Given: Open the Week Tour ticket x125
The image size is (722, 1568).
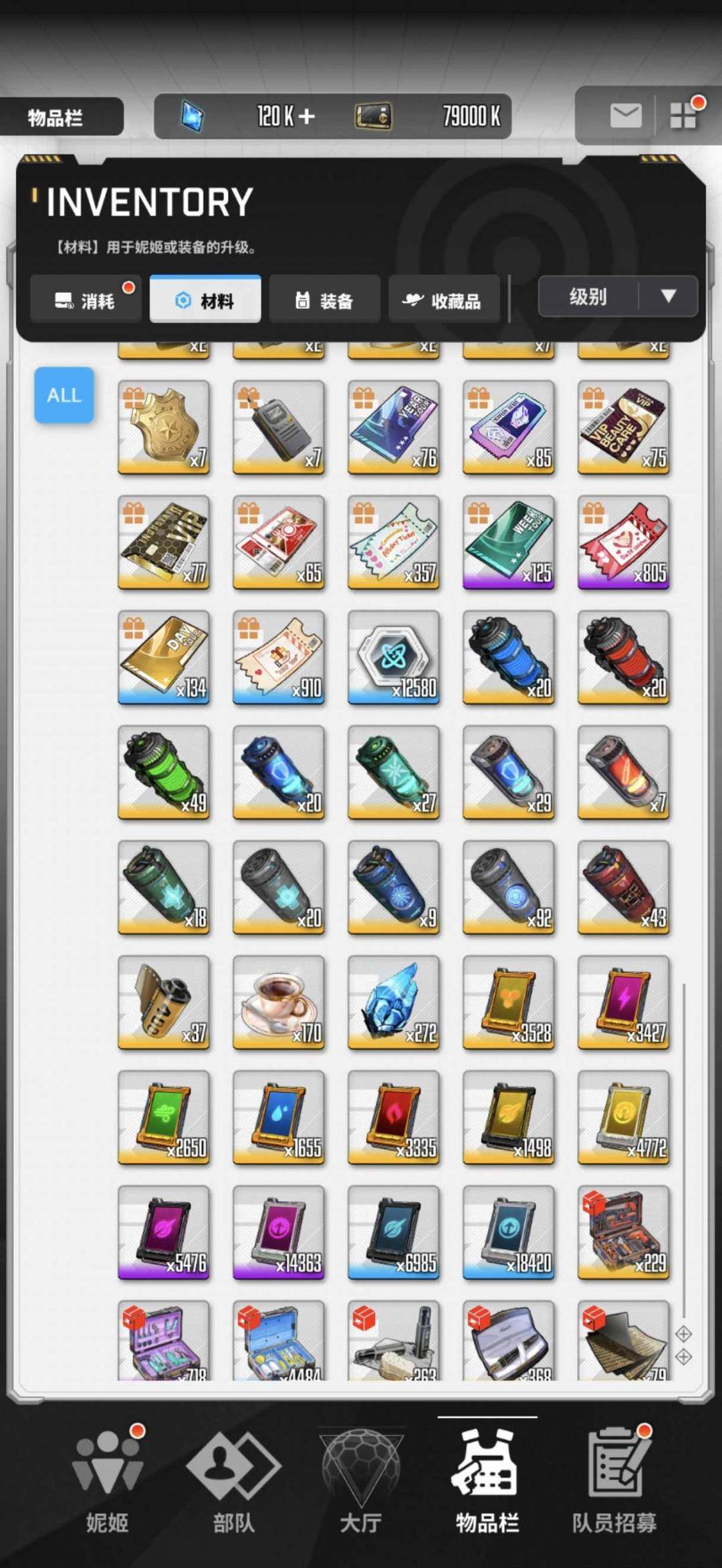Looking at the screenshot, I should click(x=508, y=542).
